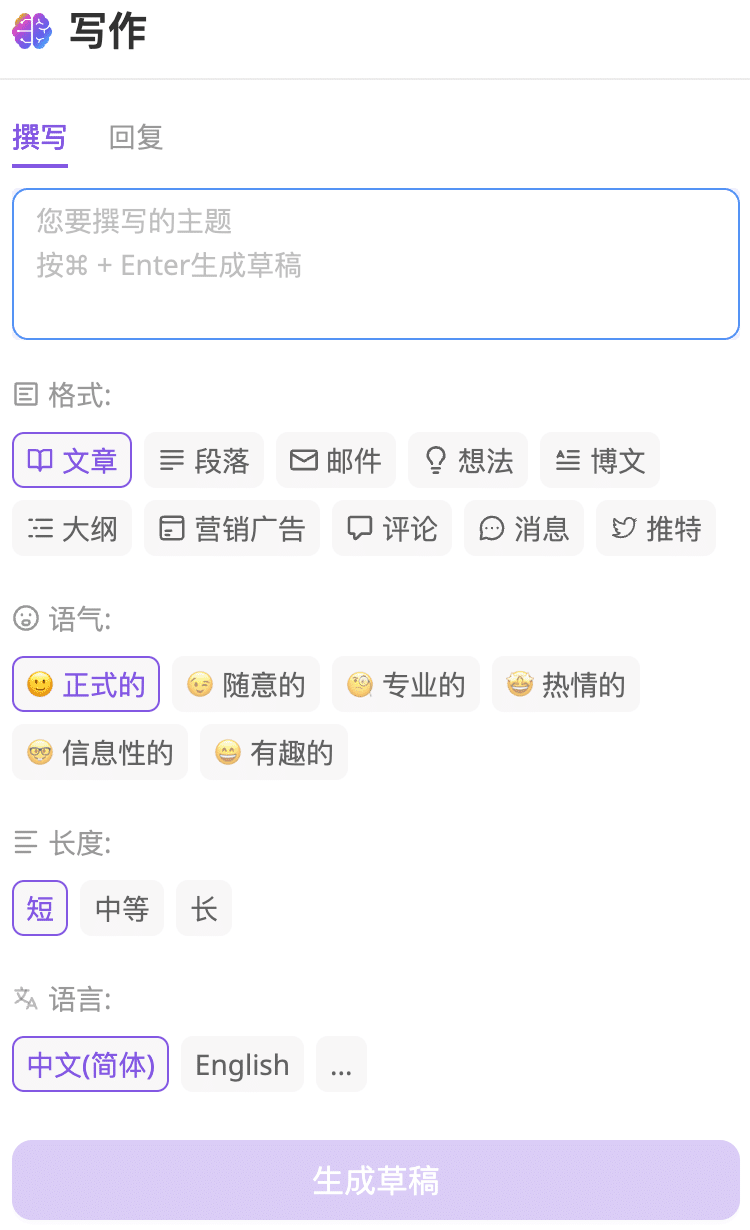
Task: Focus the 您要撰写的主题 text field
Action: click(x=376, y=264)
